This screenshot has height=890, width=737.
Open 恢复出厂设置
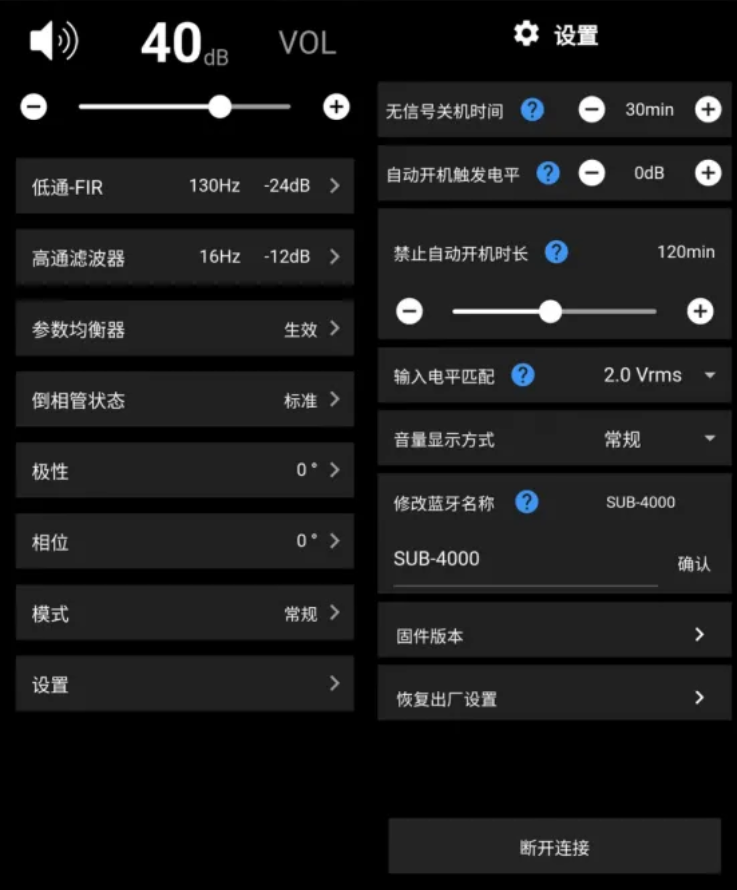pyautogui.click(x=554, y=698)
